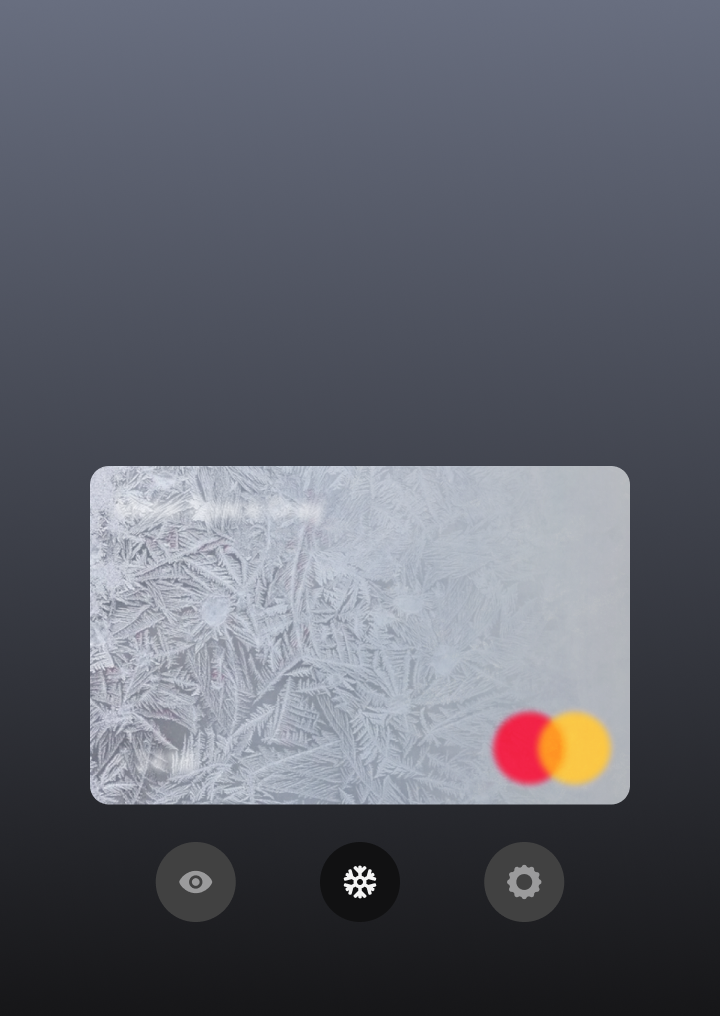Tap the frozen Mastercard card
This screenshot has width=720, height=1016.
[360, 635]
